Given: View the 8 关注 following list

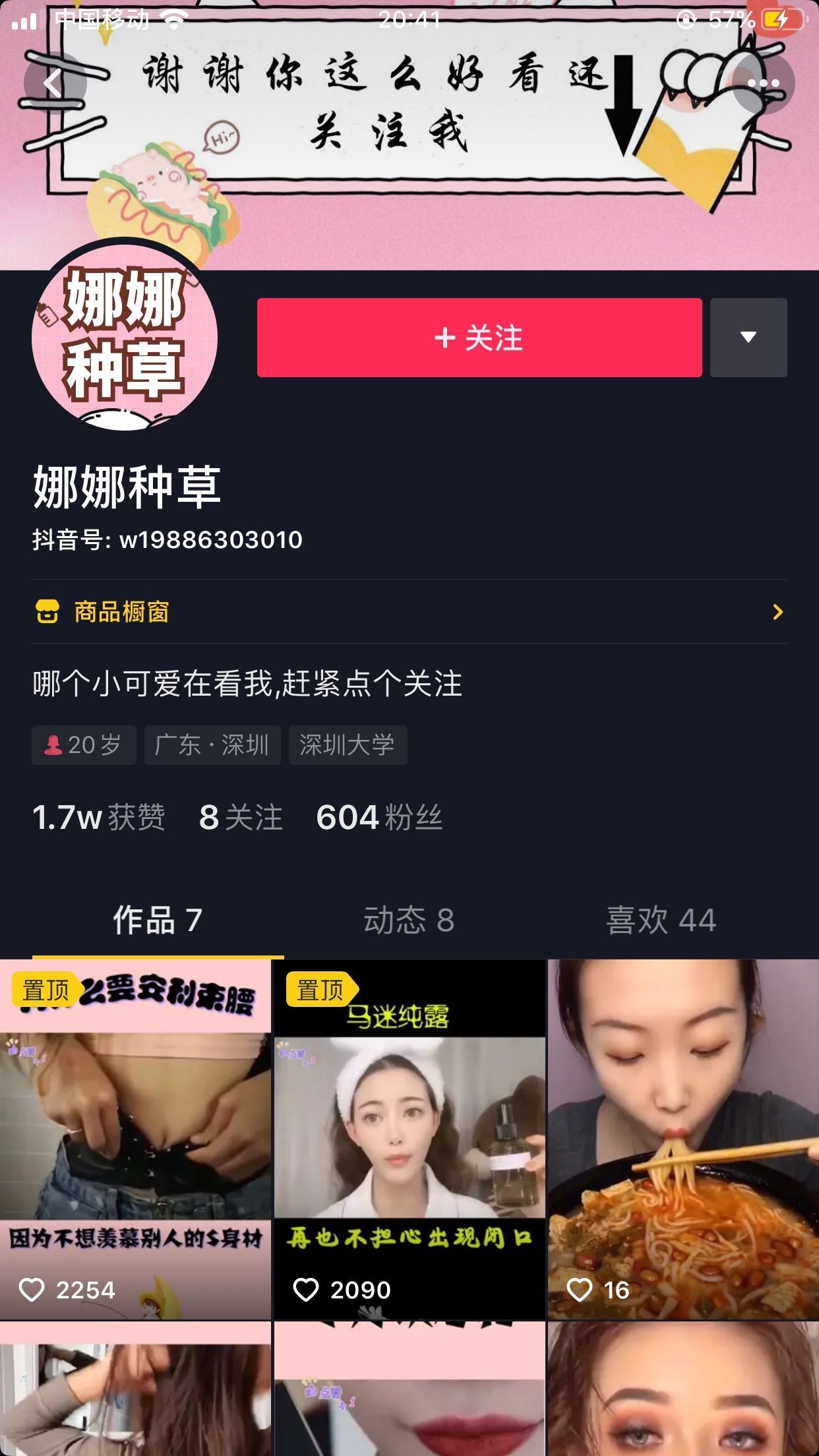Looking at the screenshot, I should (241, 818).
